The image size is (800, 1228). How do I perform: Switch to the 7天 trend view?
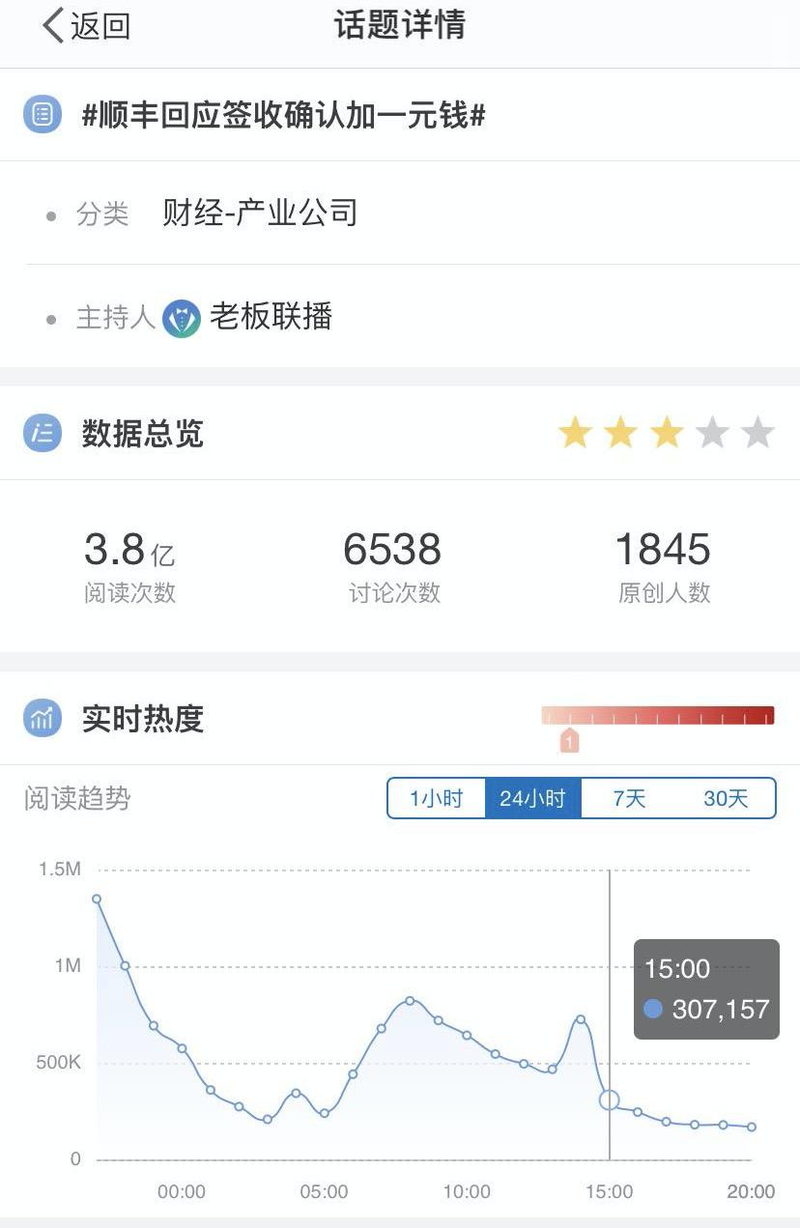625,797
